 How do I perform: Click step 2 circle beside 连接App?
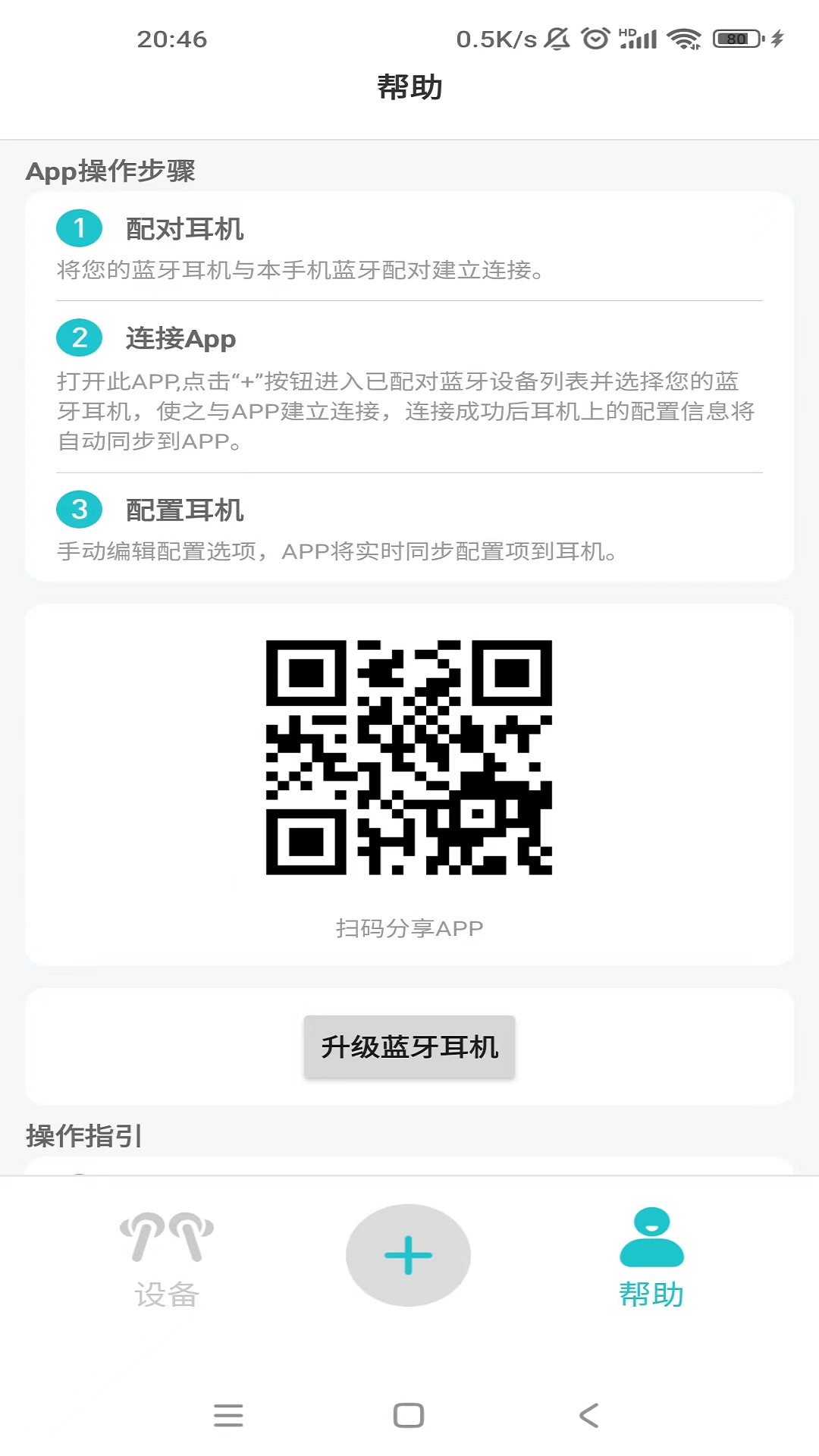tap(80, 339)
